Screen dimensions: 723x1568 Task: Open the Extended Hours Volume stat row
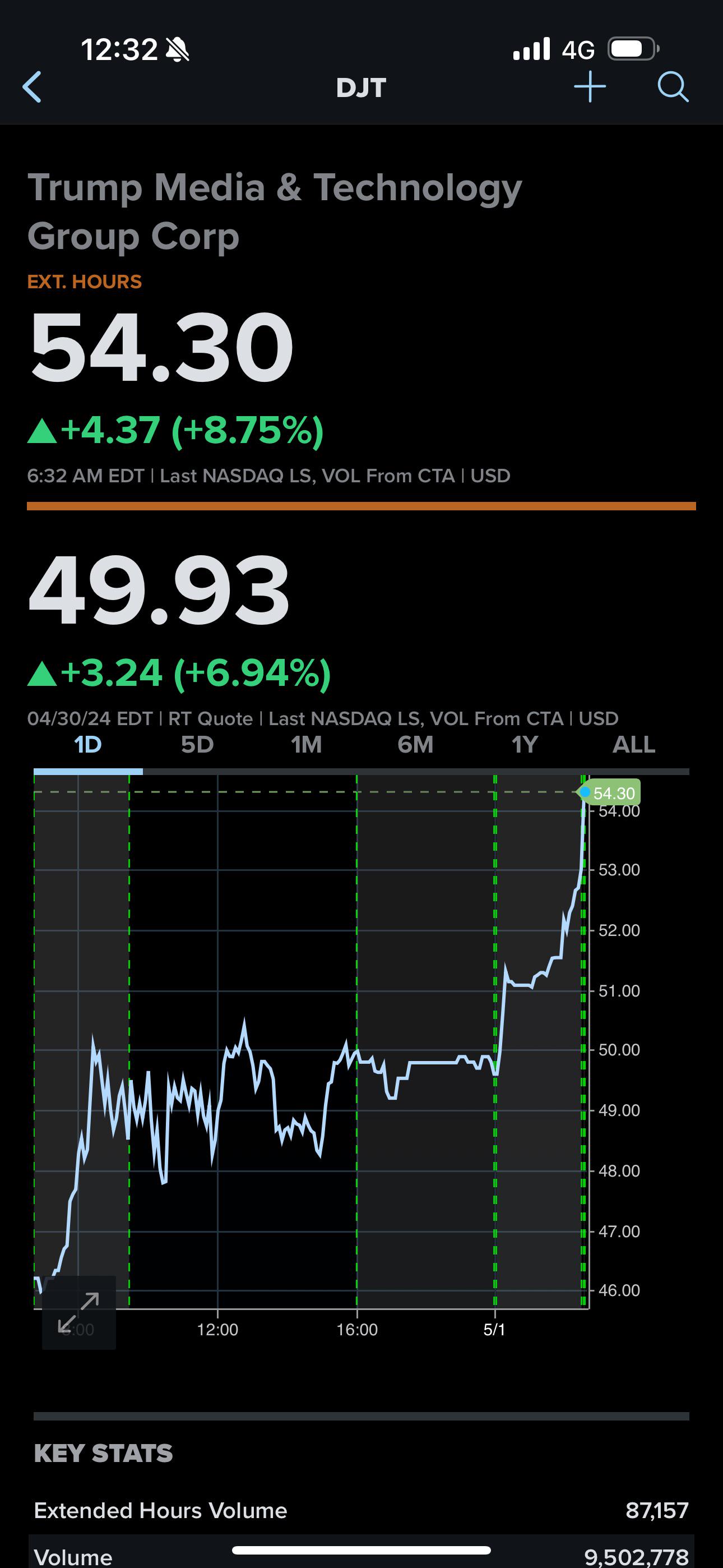[361, 1509]
